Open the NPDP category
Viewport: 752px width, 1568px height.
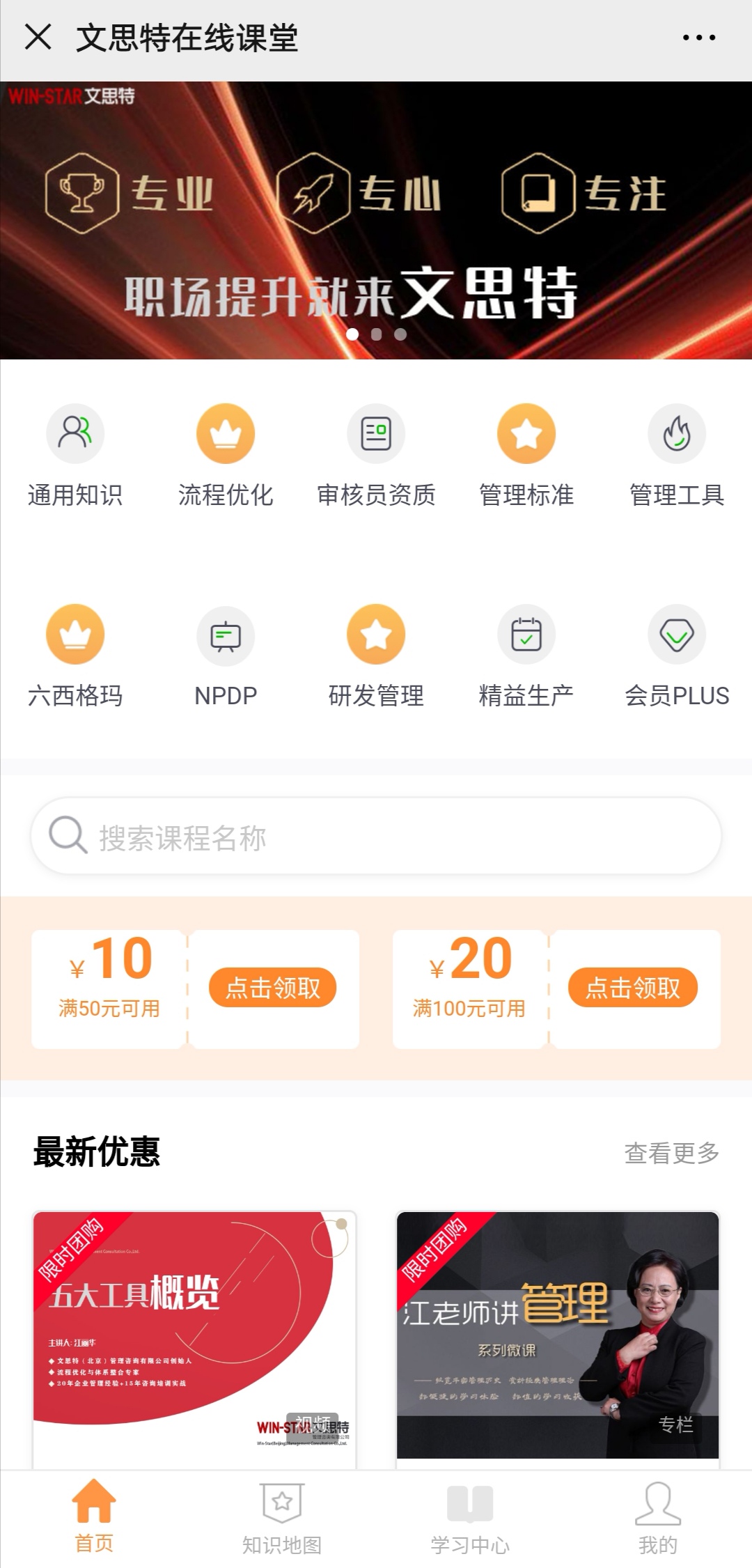pos(226,655)
